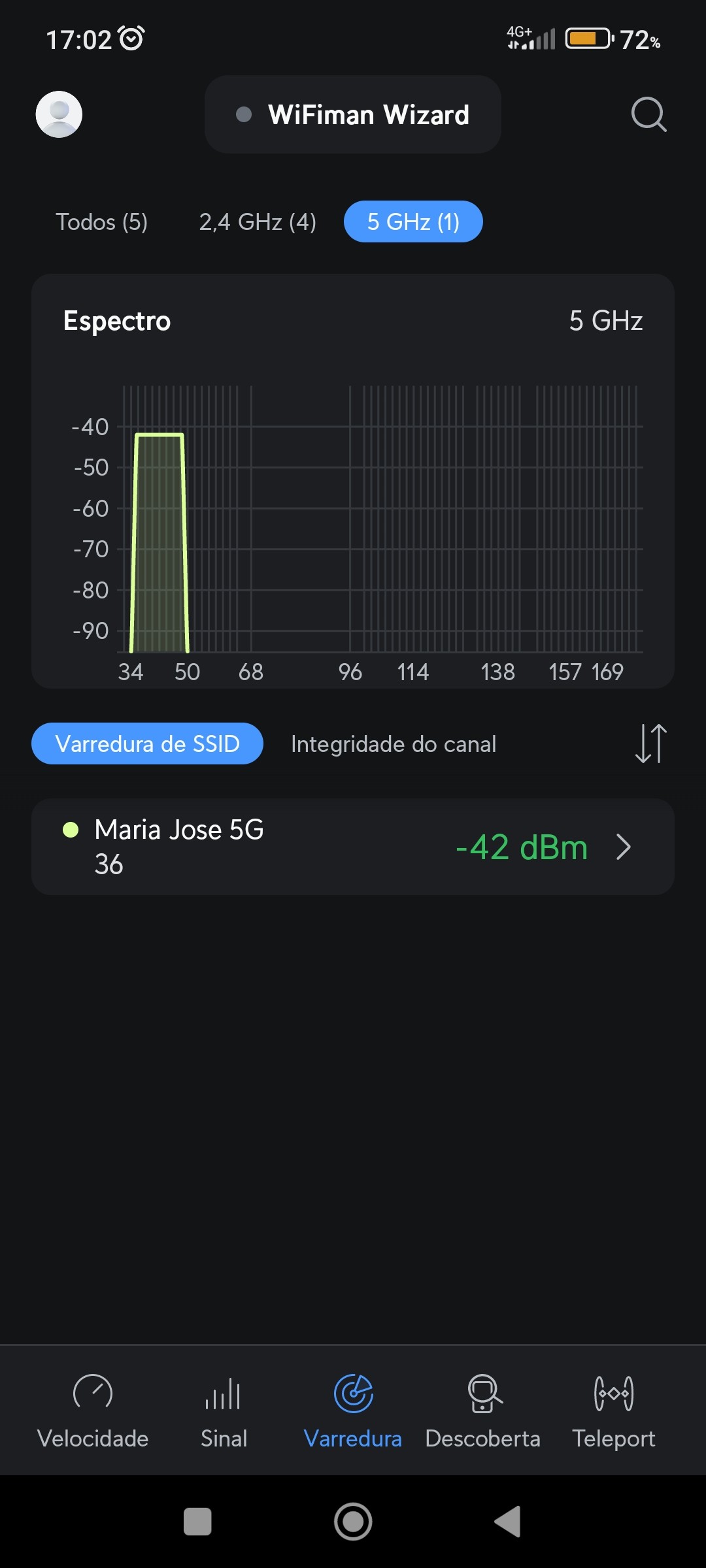Tap the Varredura bottom tab

coord(353,1411)
